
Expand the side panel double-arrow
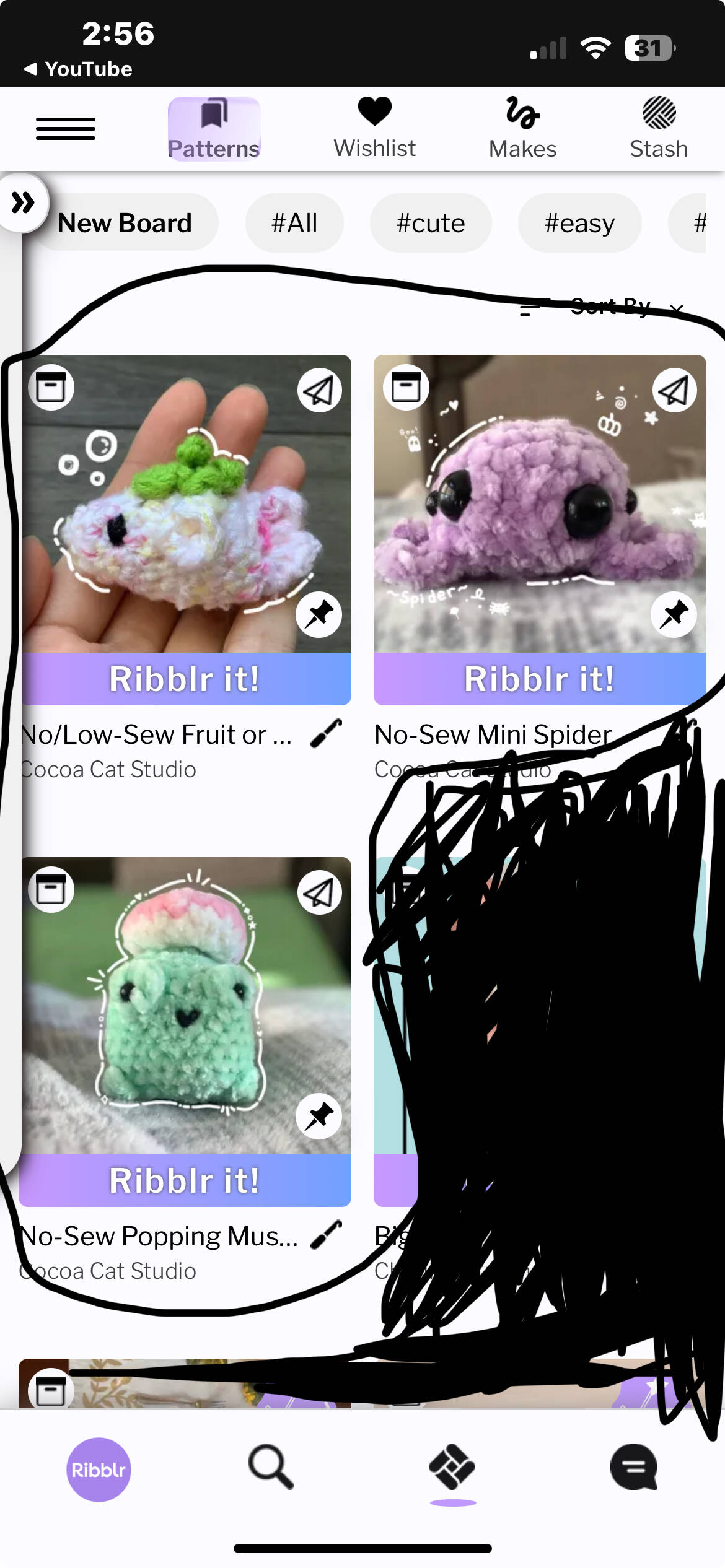[x=24, y=203]
